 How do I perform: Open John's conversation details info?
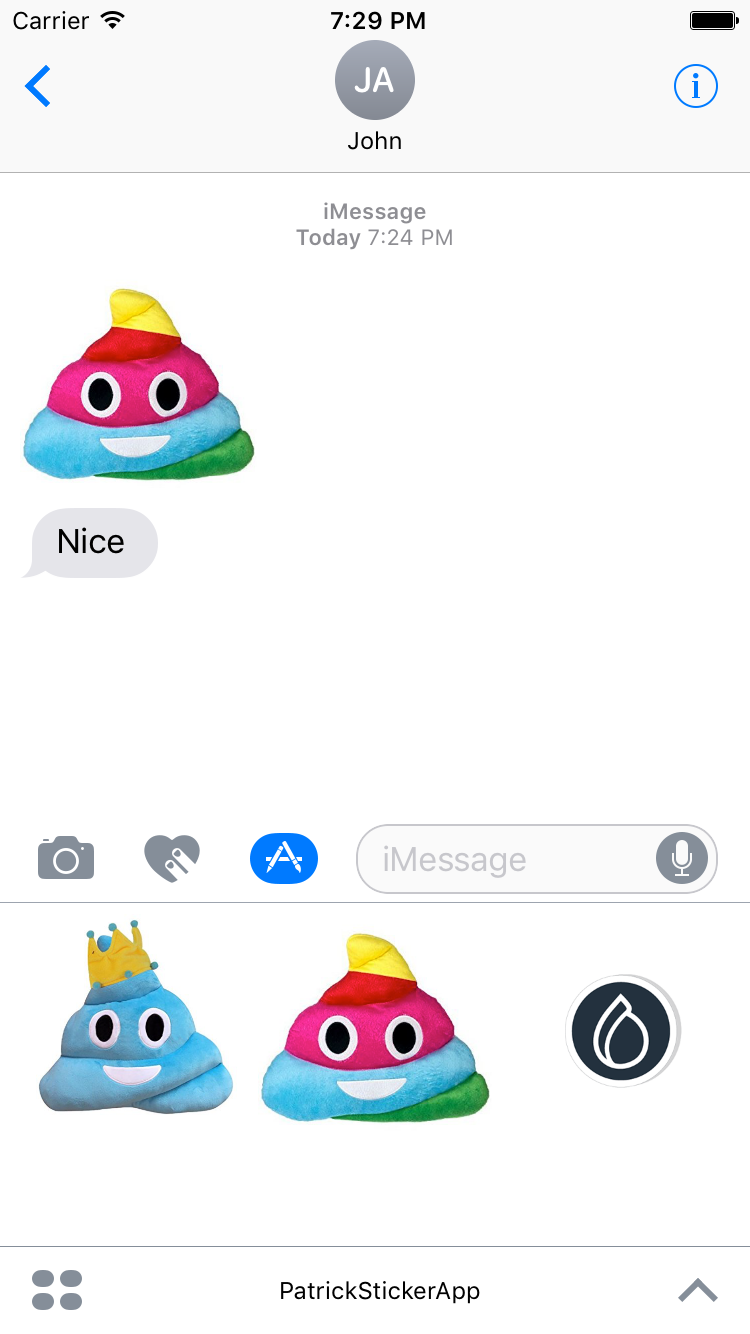point(696,87)
